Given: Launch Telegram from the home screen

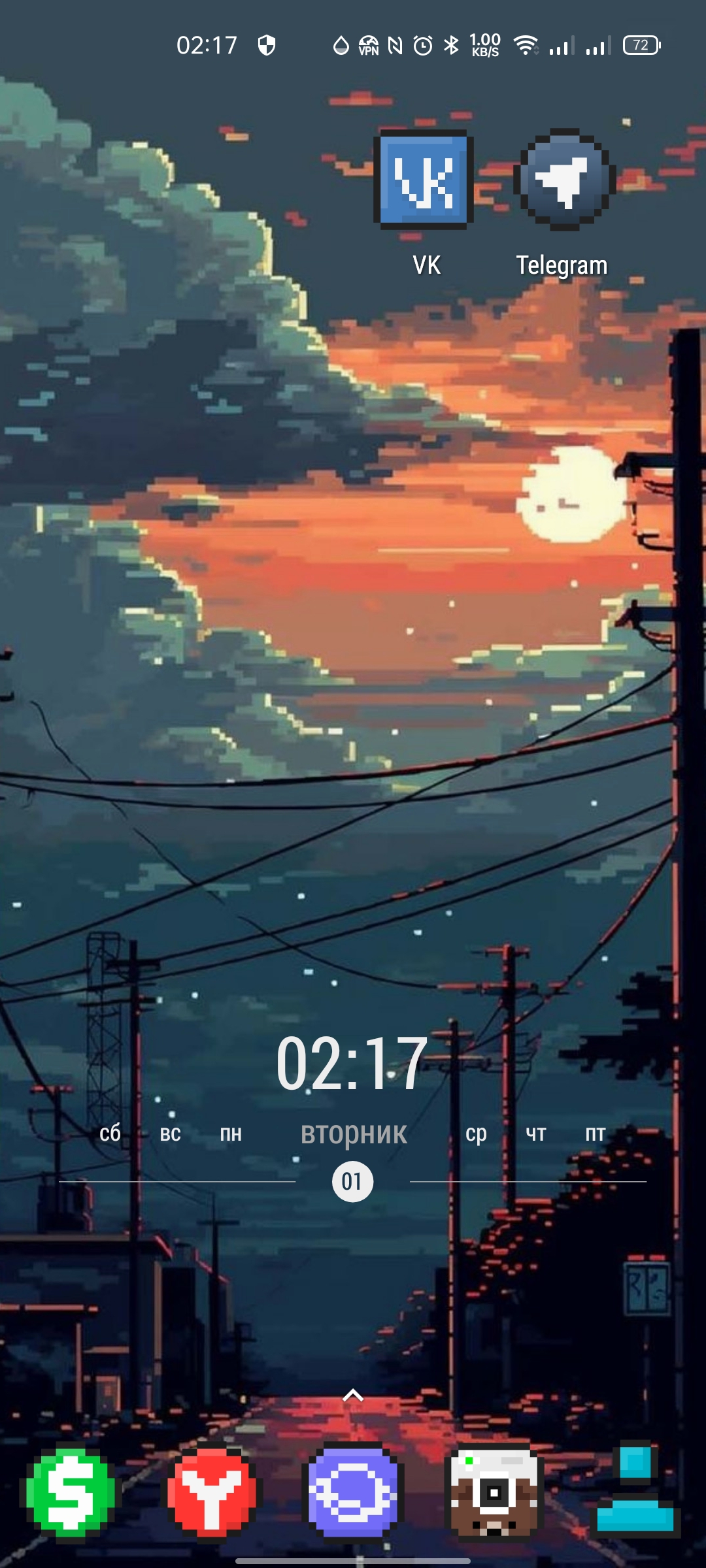Looking at the screenshot, I should 563,180.
